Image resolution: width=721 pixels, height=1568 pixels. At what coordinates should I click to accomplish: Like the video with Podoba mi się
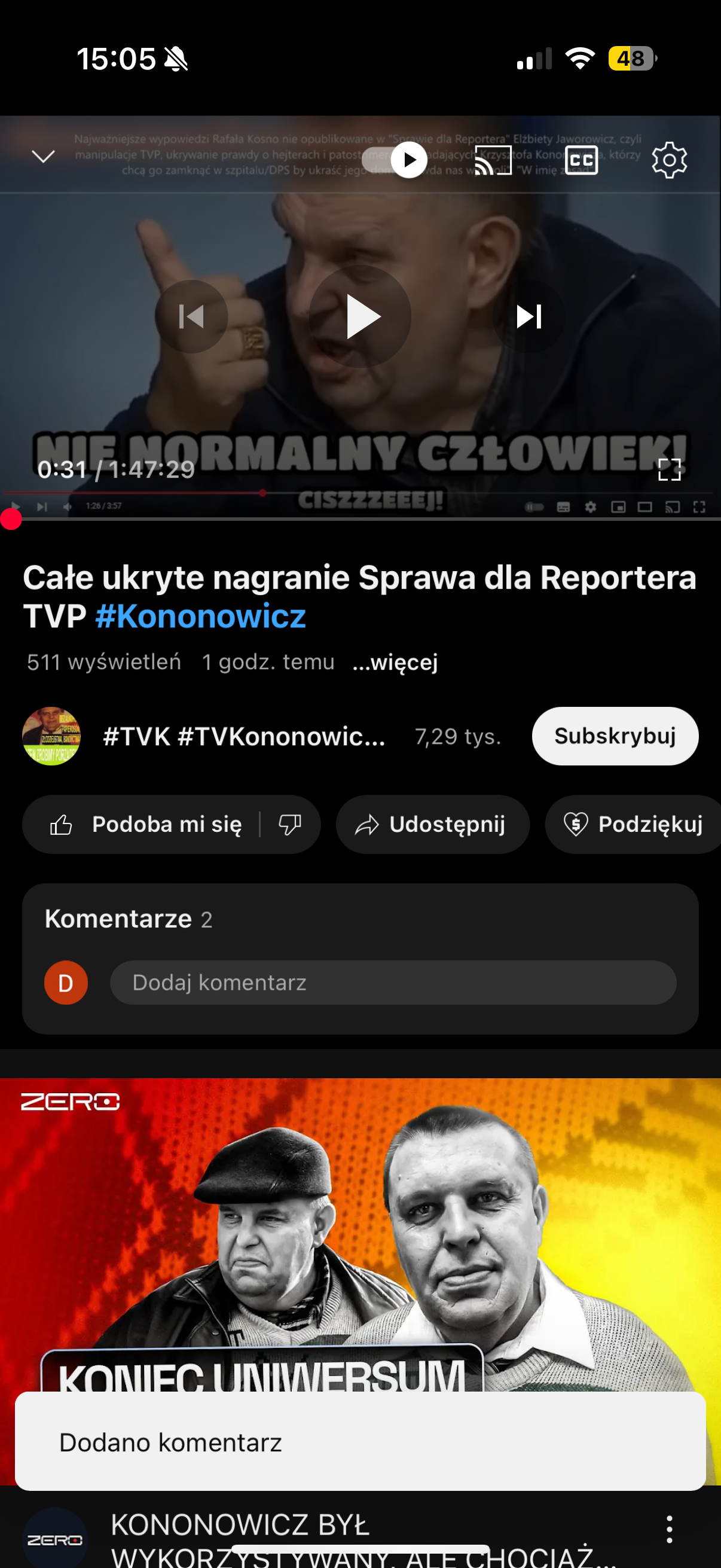point(146,824)
